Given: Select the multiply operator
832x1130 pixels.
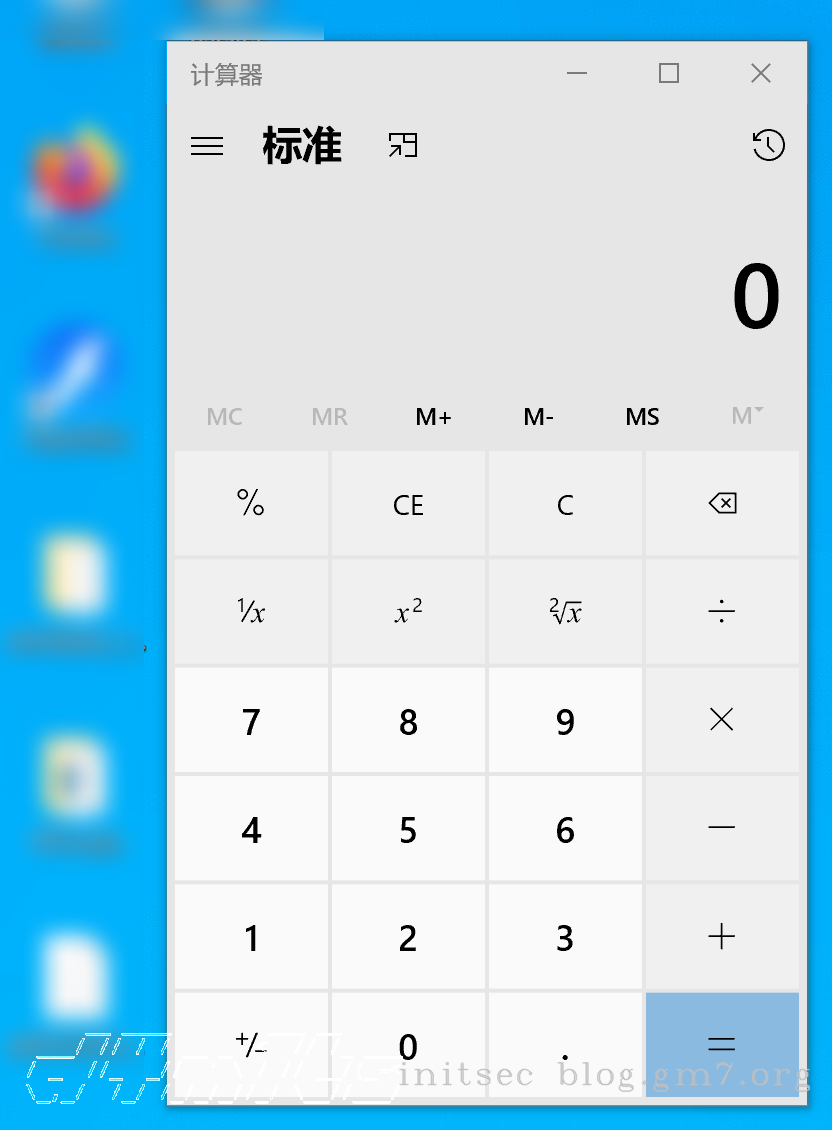Looking at the screenshot, I should click(x=722, y=721).
